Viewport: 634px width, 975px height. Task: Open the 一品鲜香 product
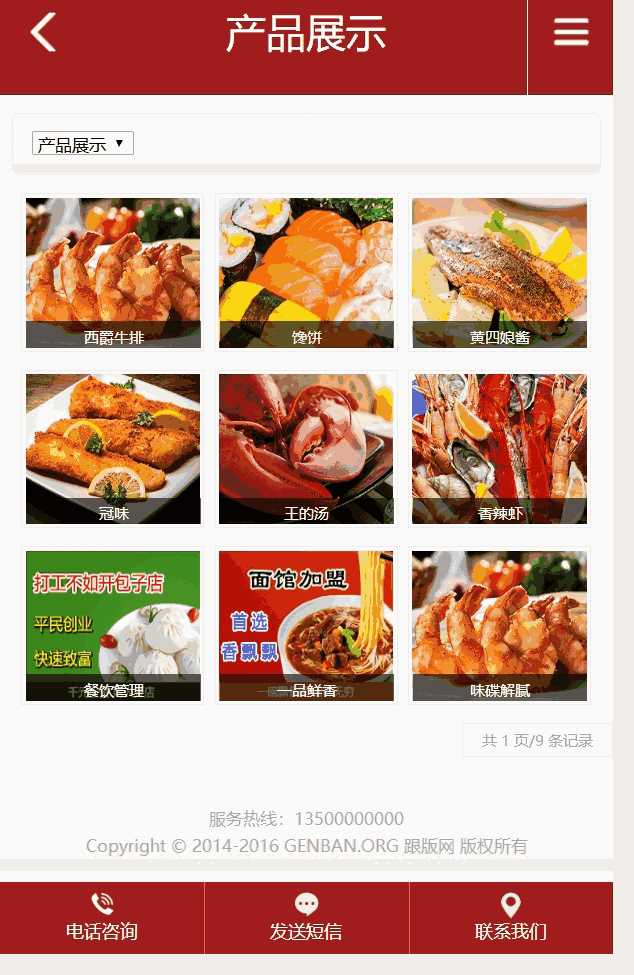coord(306,625)
